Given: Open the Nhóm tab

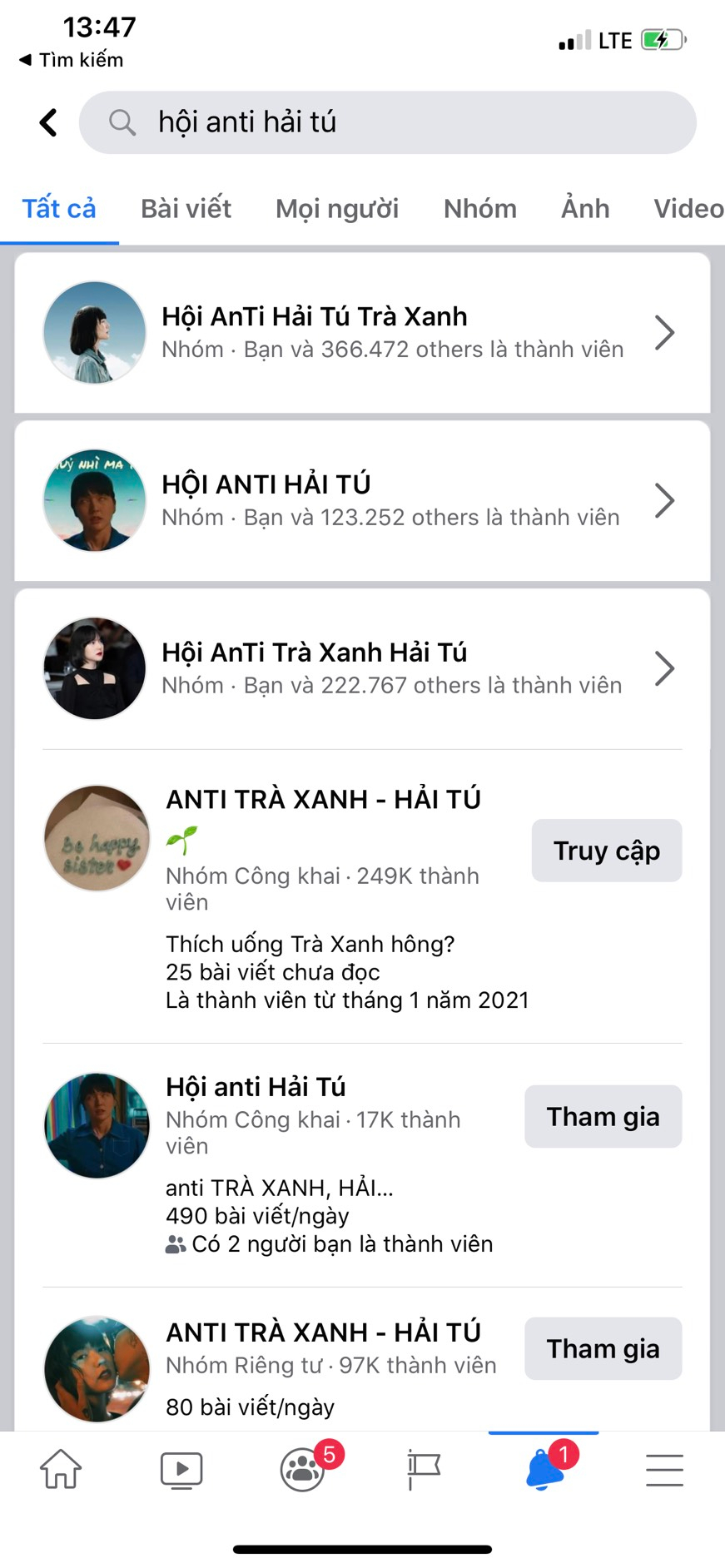Looking at the screenshot, I should coord(479,208).
